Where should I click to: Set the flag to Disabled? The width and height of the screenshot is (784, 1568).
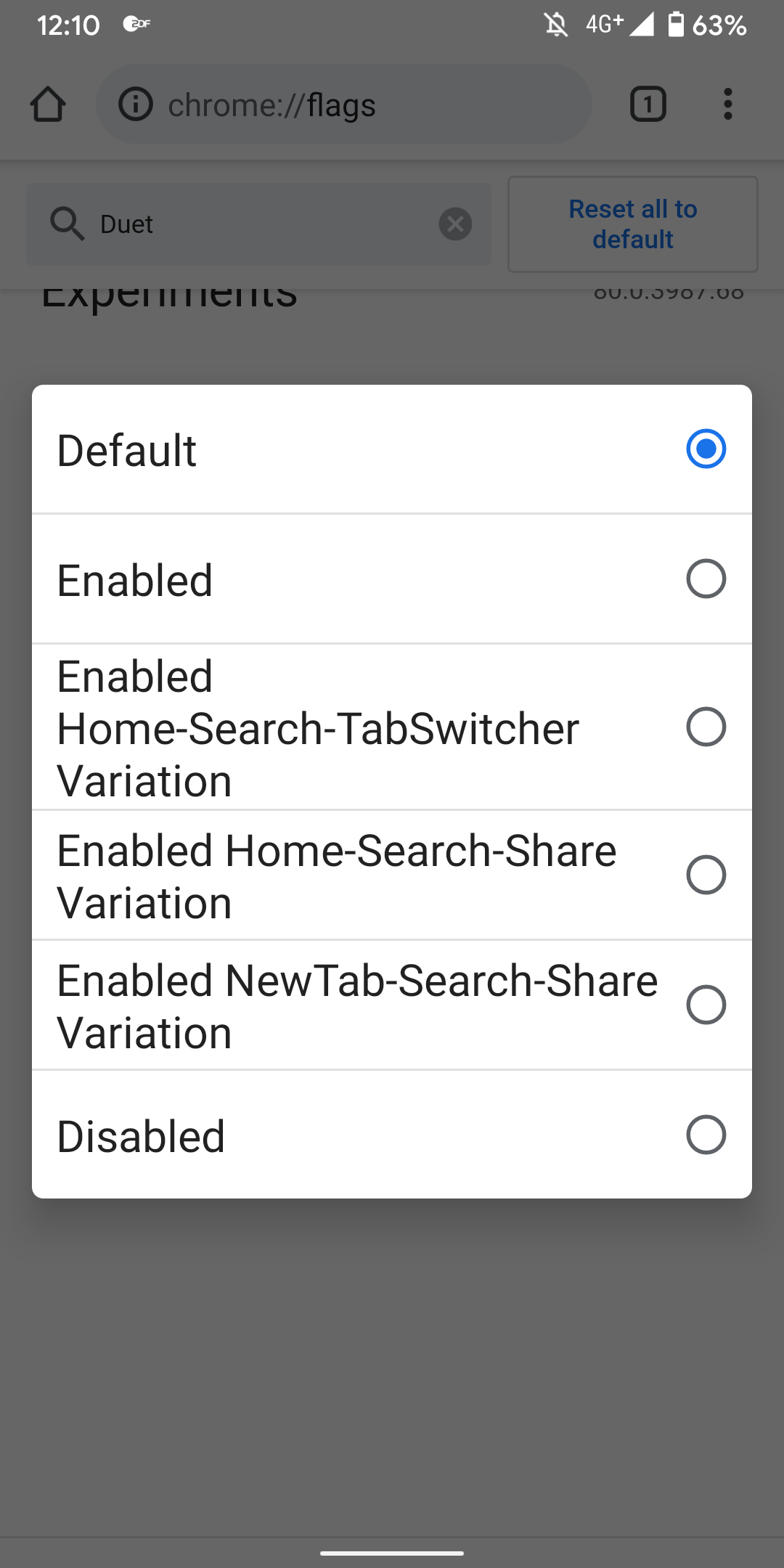[391, 1135]
